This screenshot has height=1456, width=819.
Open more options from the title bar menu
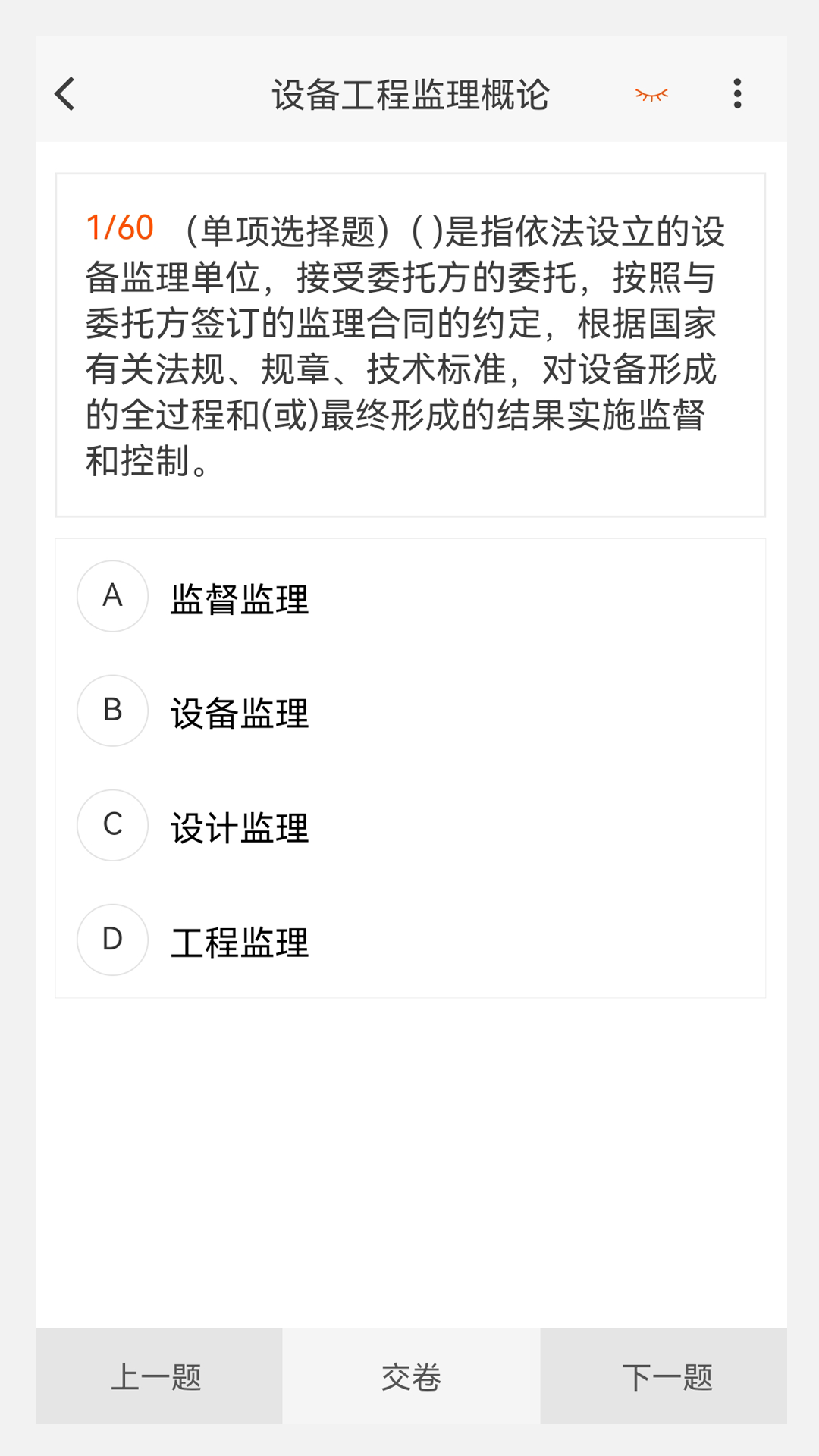point(736,94)
